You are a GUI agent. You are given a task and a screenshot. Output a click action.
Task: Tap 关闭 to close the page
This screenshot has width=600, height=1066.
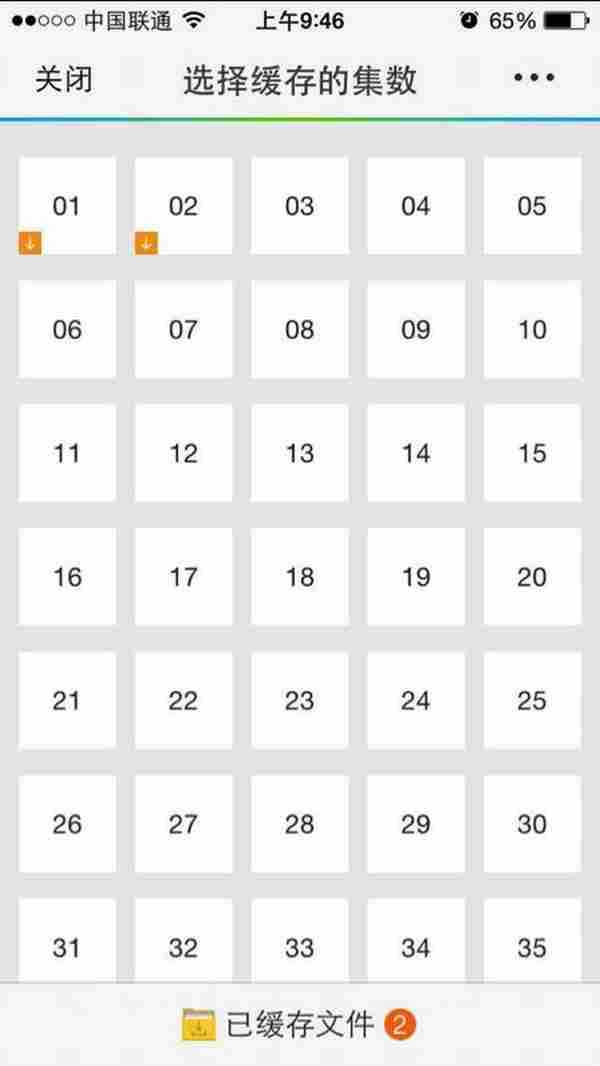(x=63, y=80)
